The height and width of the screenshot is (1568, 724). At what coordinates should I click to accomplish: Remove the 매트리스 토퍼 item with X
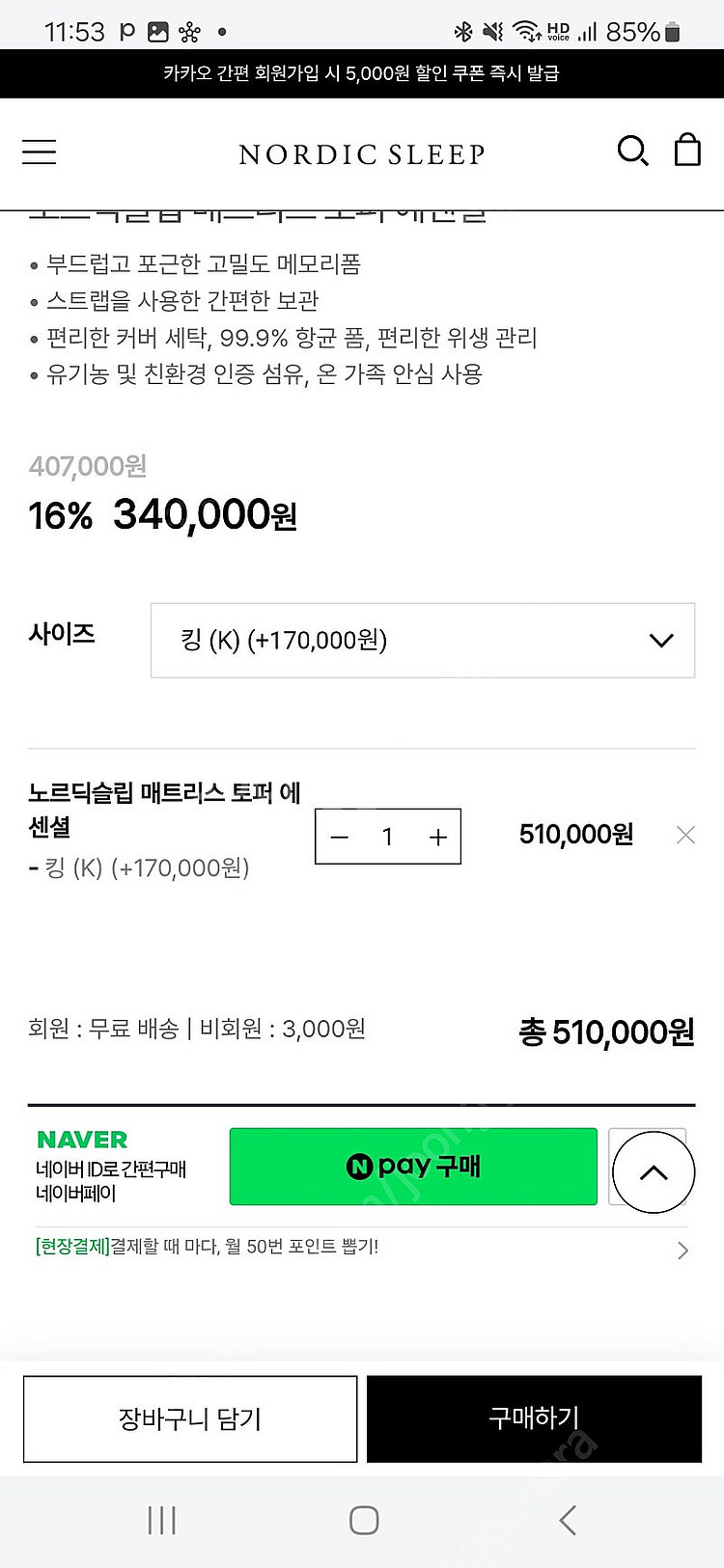pos(685,834)
